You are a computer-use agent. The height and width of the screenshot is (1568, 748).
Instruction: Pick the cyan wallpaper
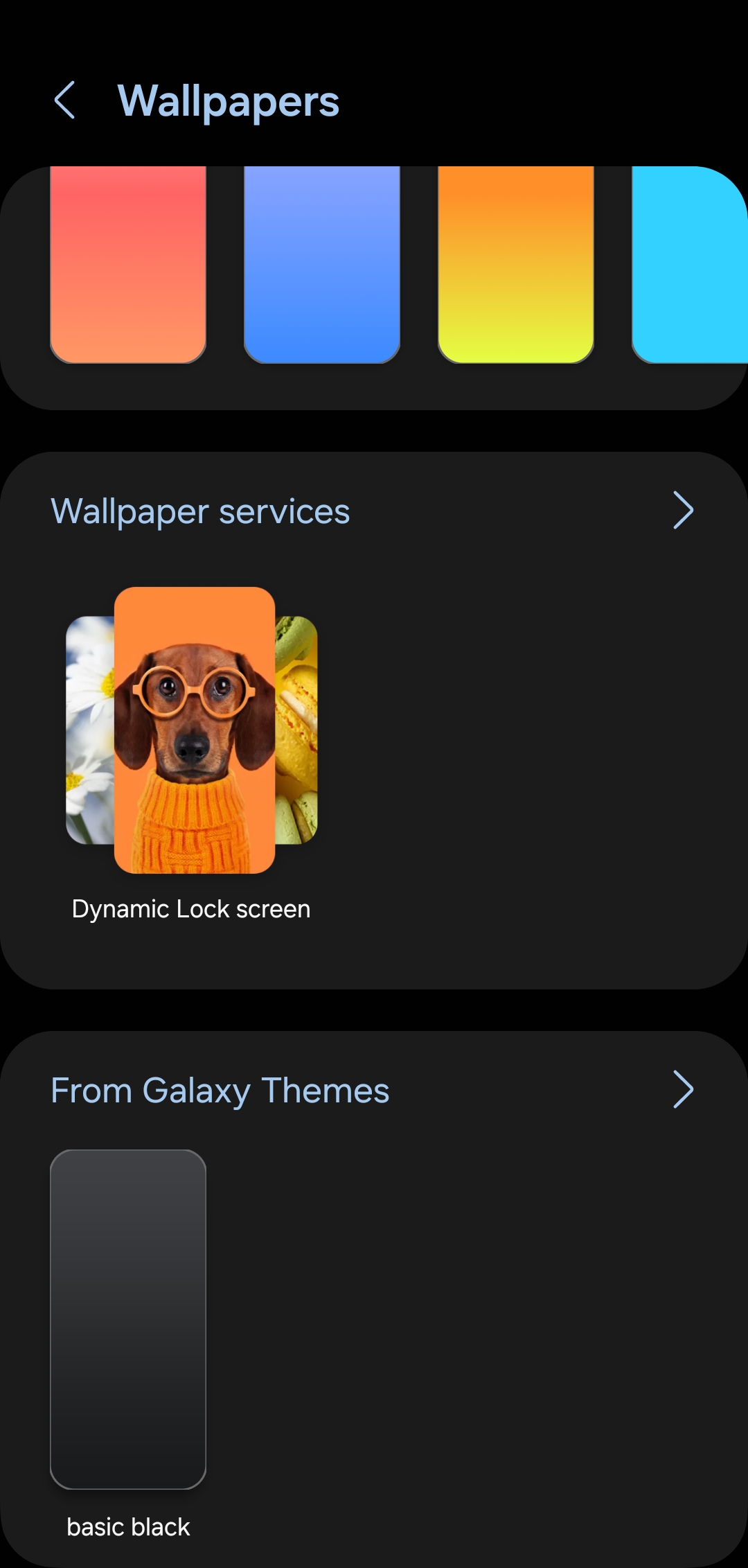[689, 265]
